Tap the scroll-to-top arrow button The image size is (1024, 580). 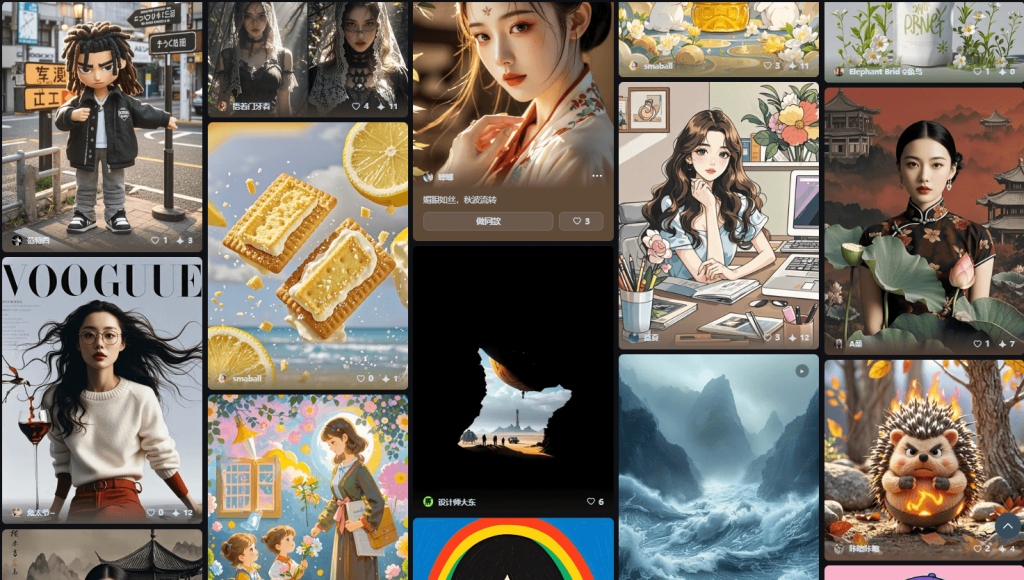tap(1007, 526)
